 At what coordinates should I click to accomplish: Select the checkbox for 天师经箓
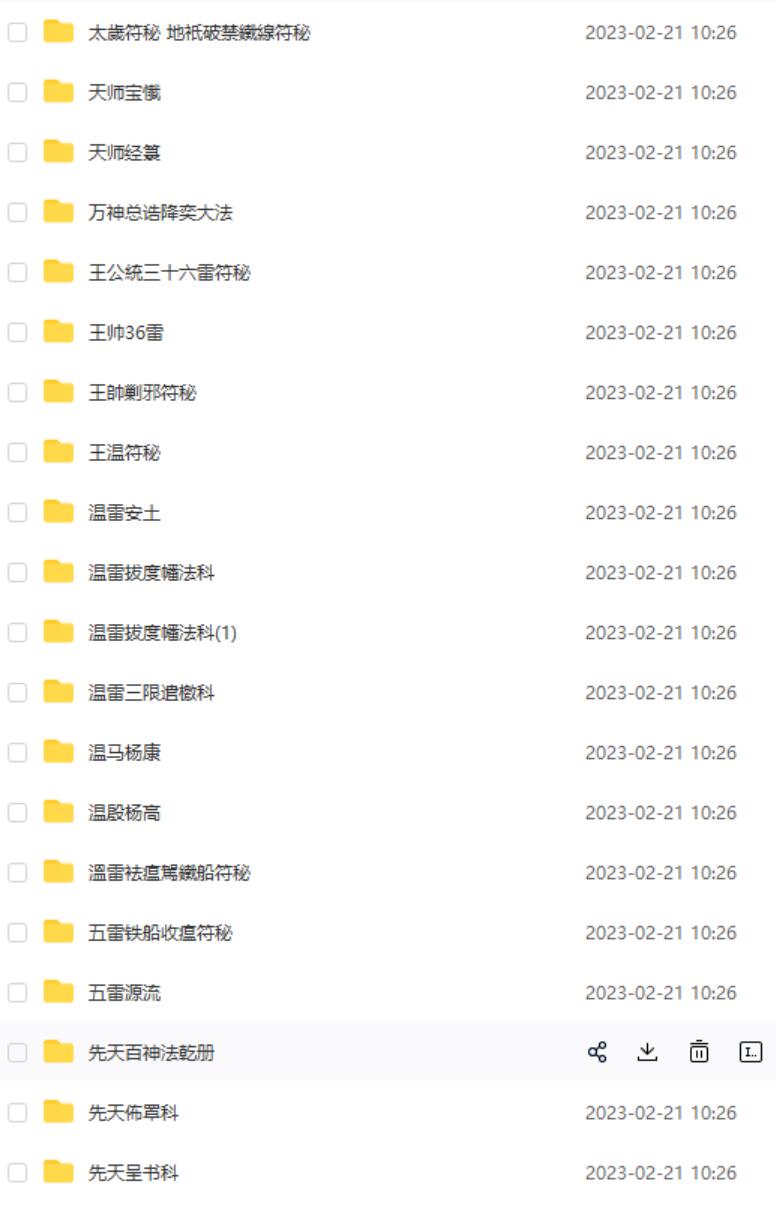click(x=17, y=153)
